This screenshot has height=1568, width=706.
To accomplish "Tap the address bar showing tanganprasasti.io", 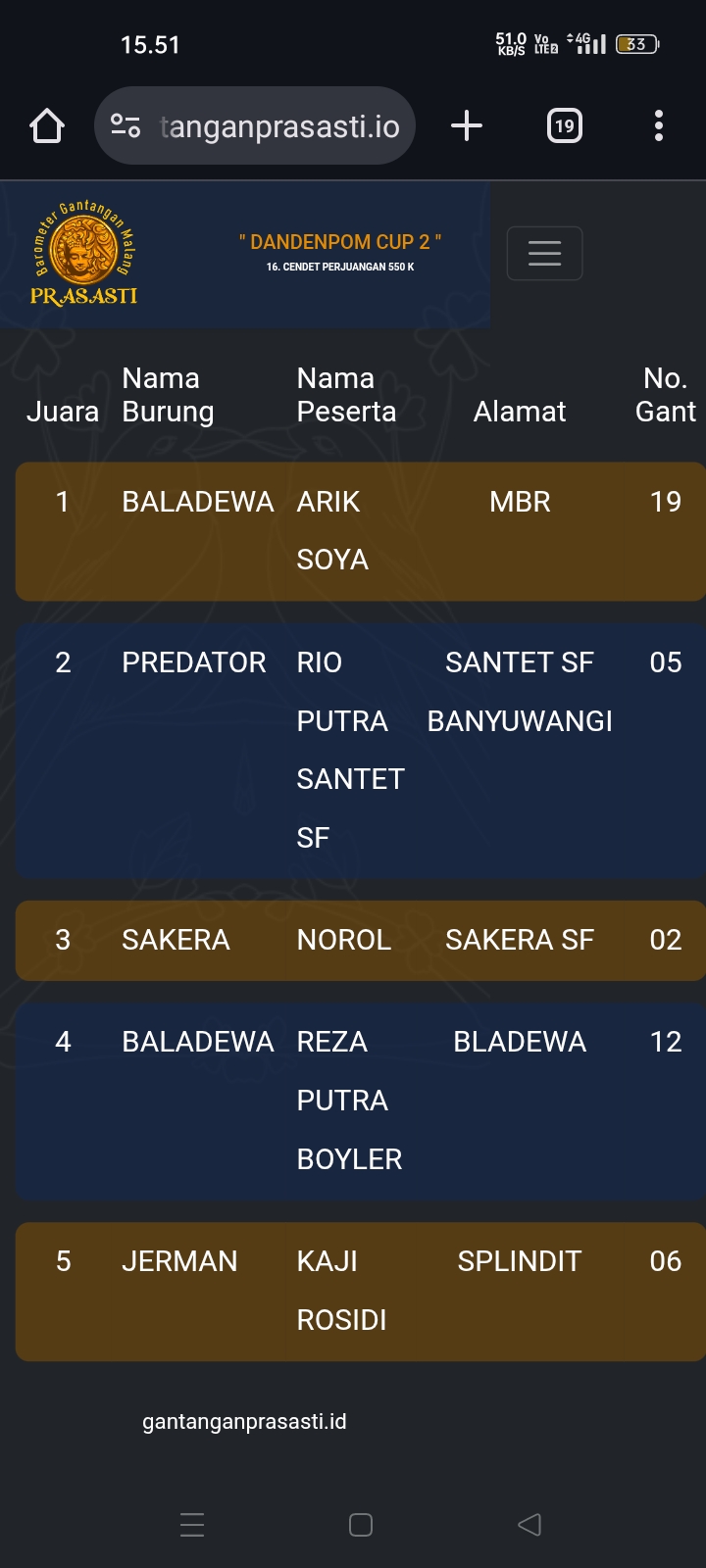I will point(279,125).
